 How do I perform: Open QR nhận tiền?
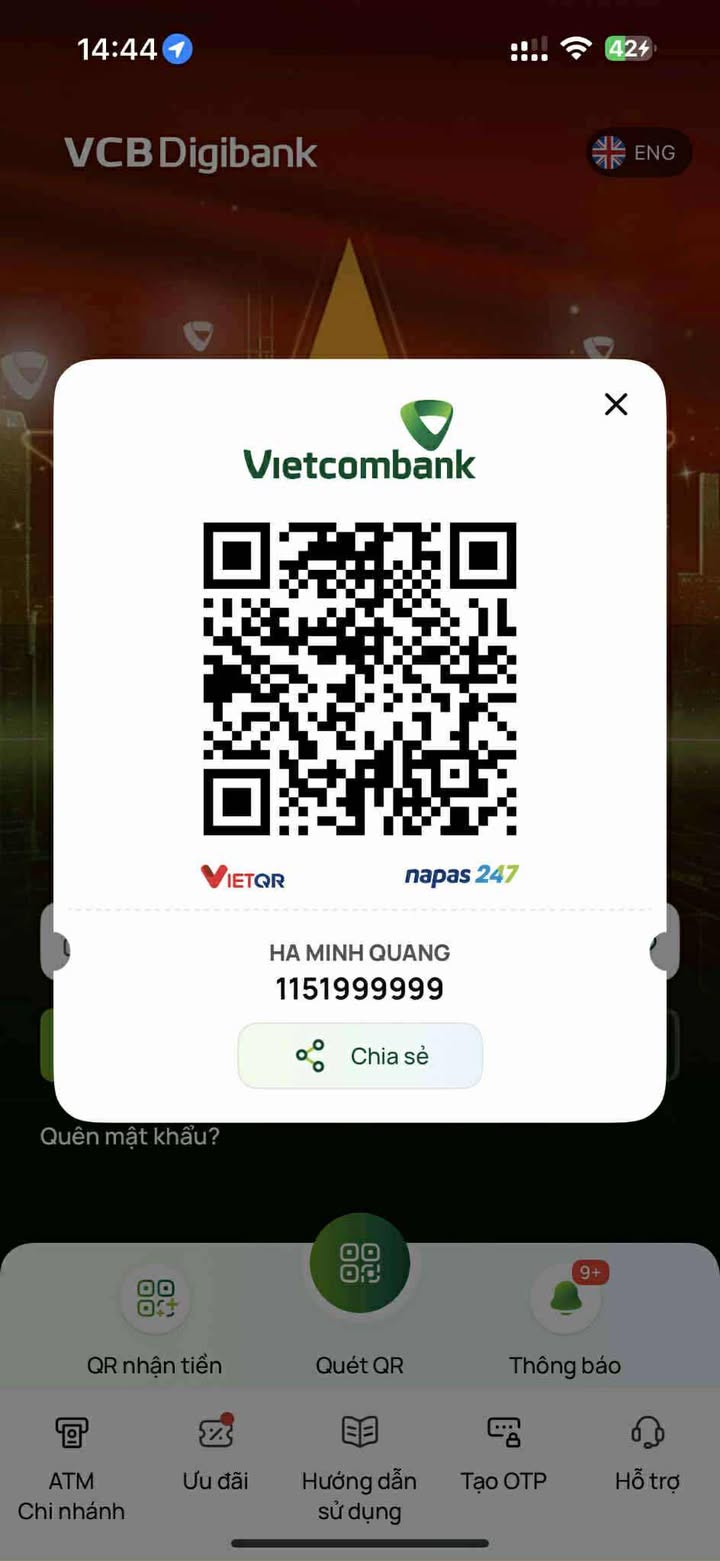point(155,1300)
